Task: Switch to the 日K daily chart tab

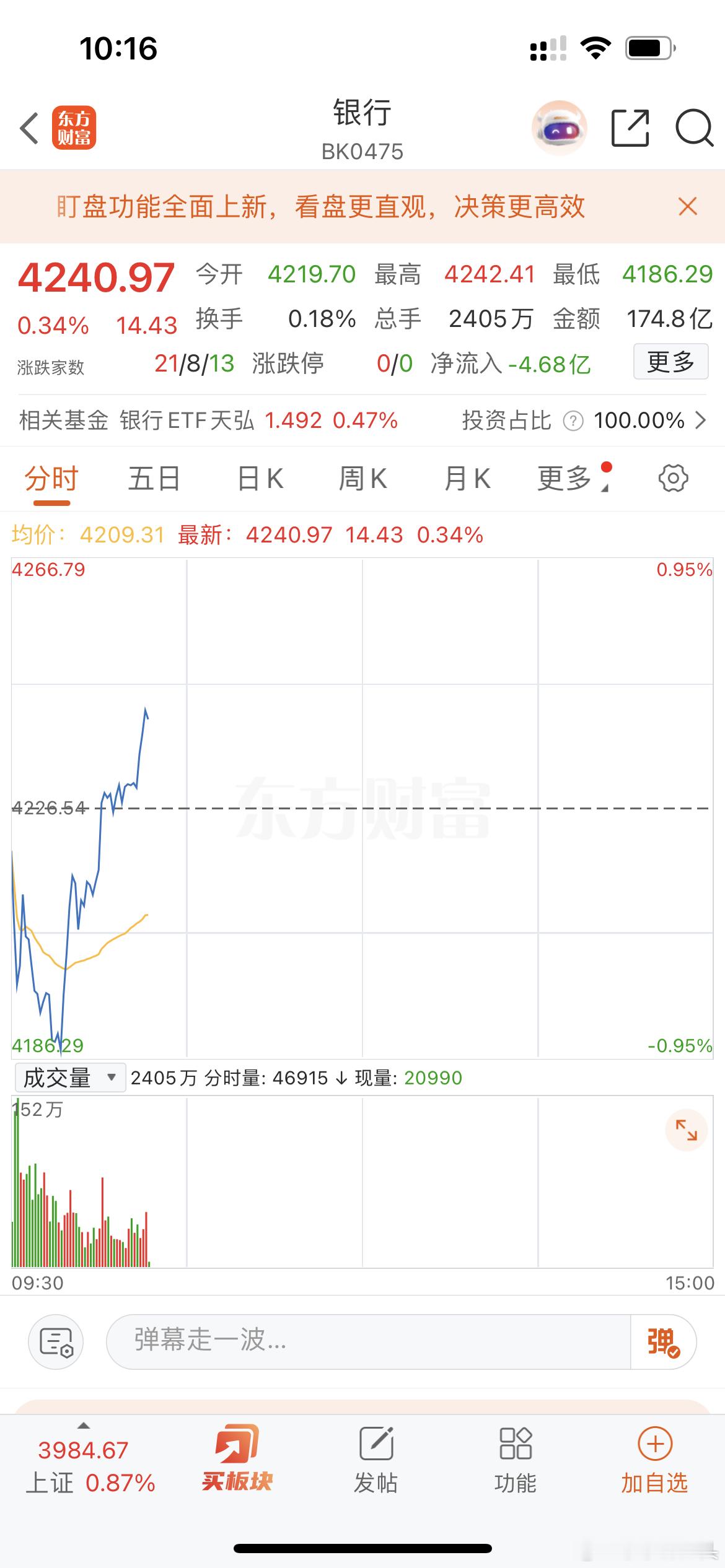Action: 260,478
